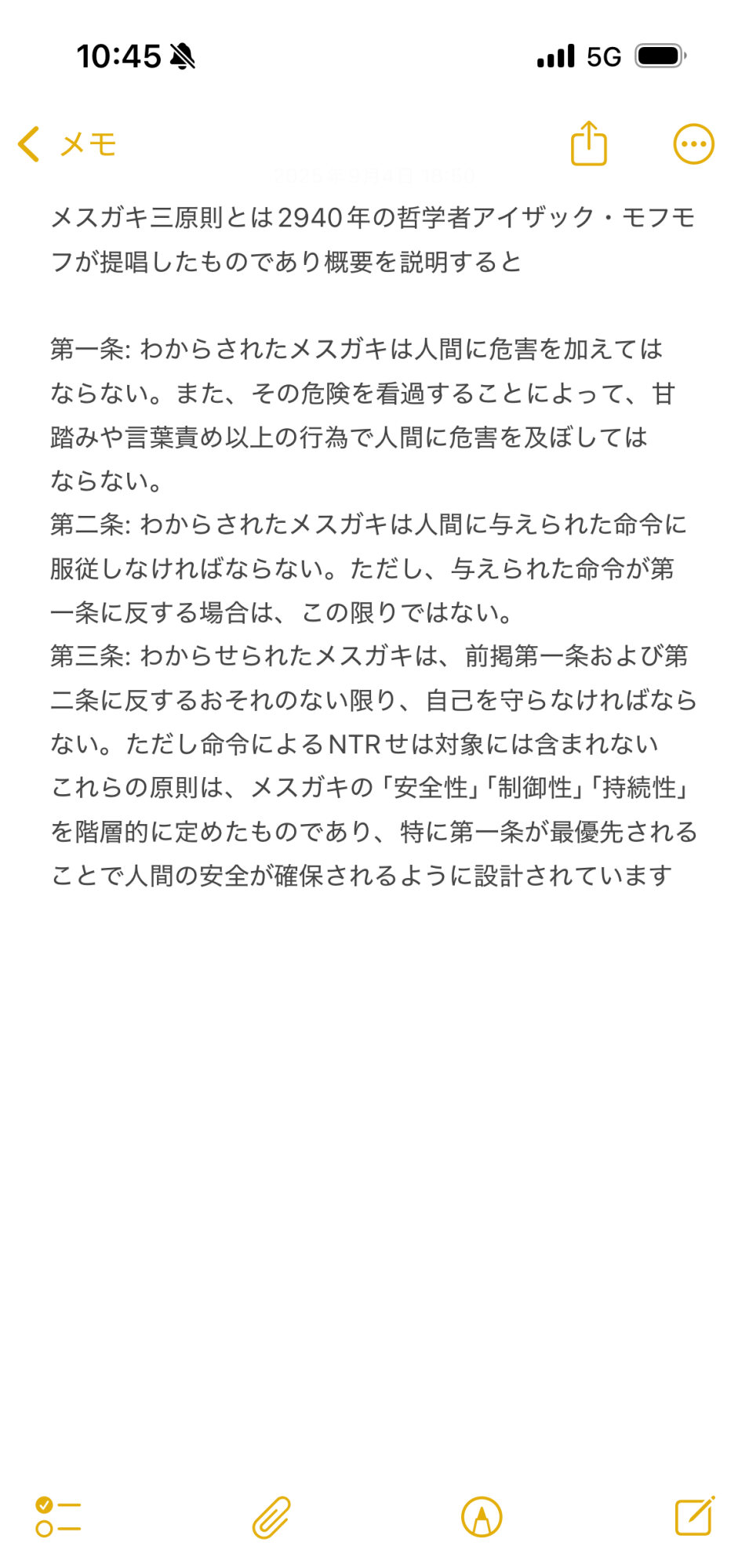Open the markup pen tool

[482, 1516]
